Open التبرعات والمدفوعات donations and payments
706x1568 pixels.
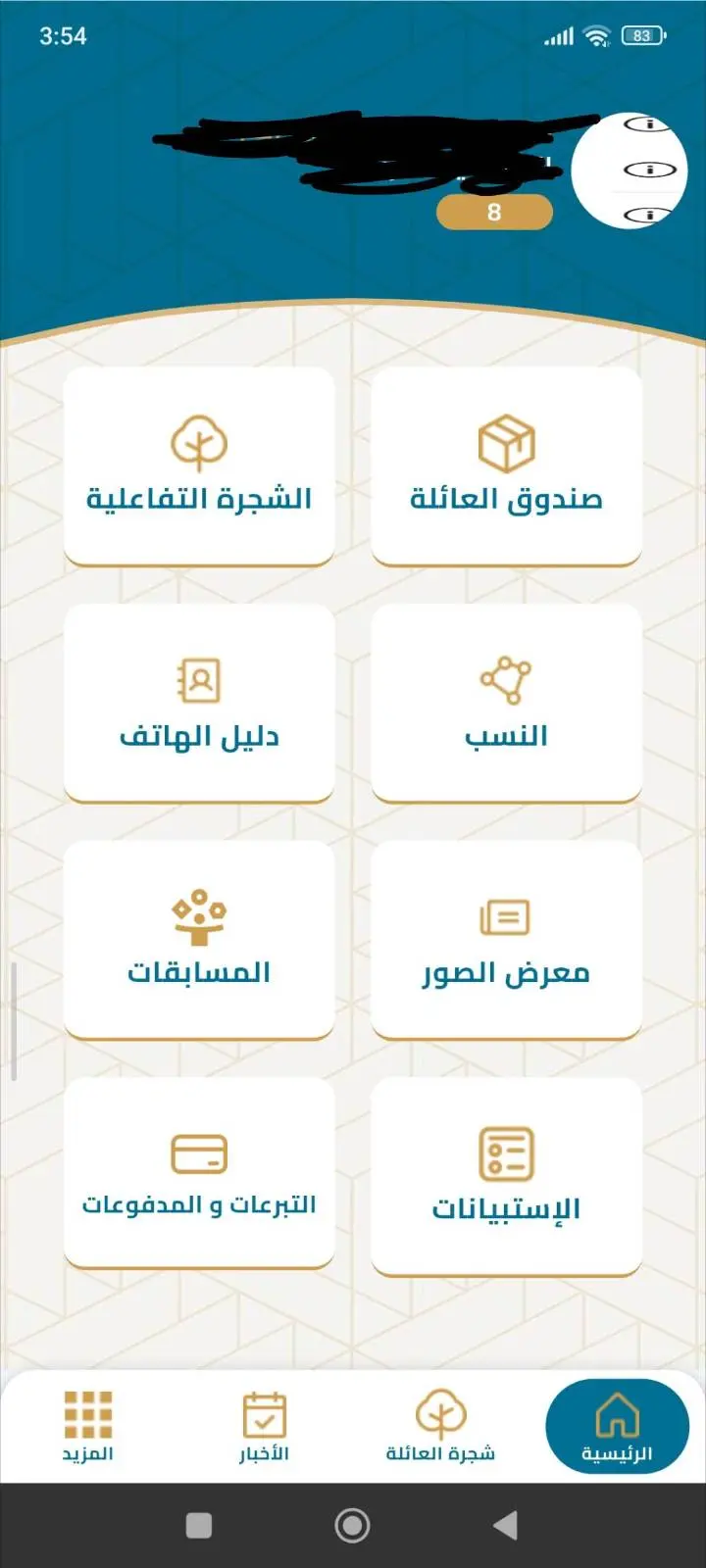199,1174
